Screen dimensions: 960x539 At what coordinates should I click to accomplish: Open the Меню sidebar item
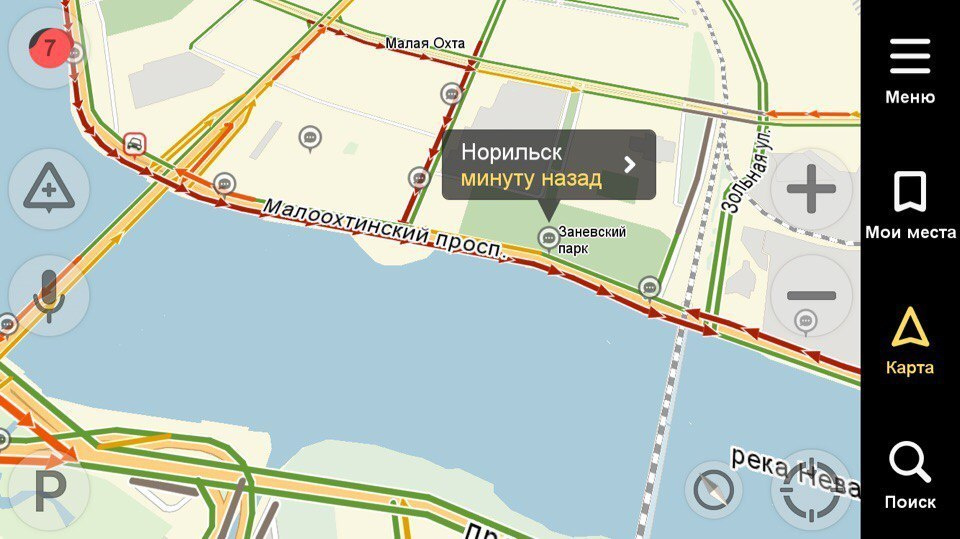click(x=909, y=70)
